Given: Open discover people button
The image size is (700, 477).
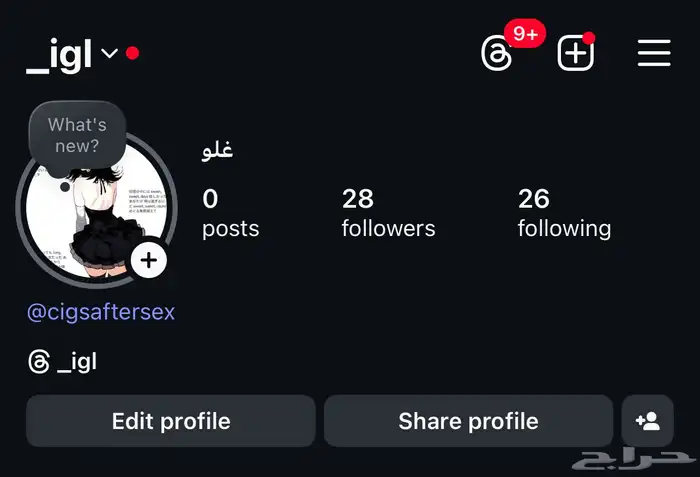Looking at the screenshot, I should [x=647, y=421].
